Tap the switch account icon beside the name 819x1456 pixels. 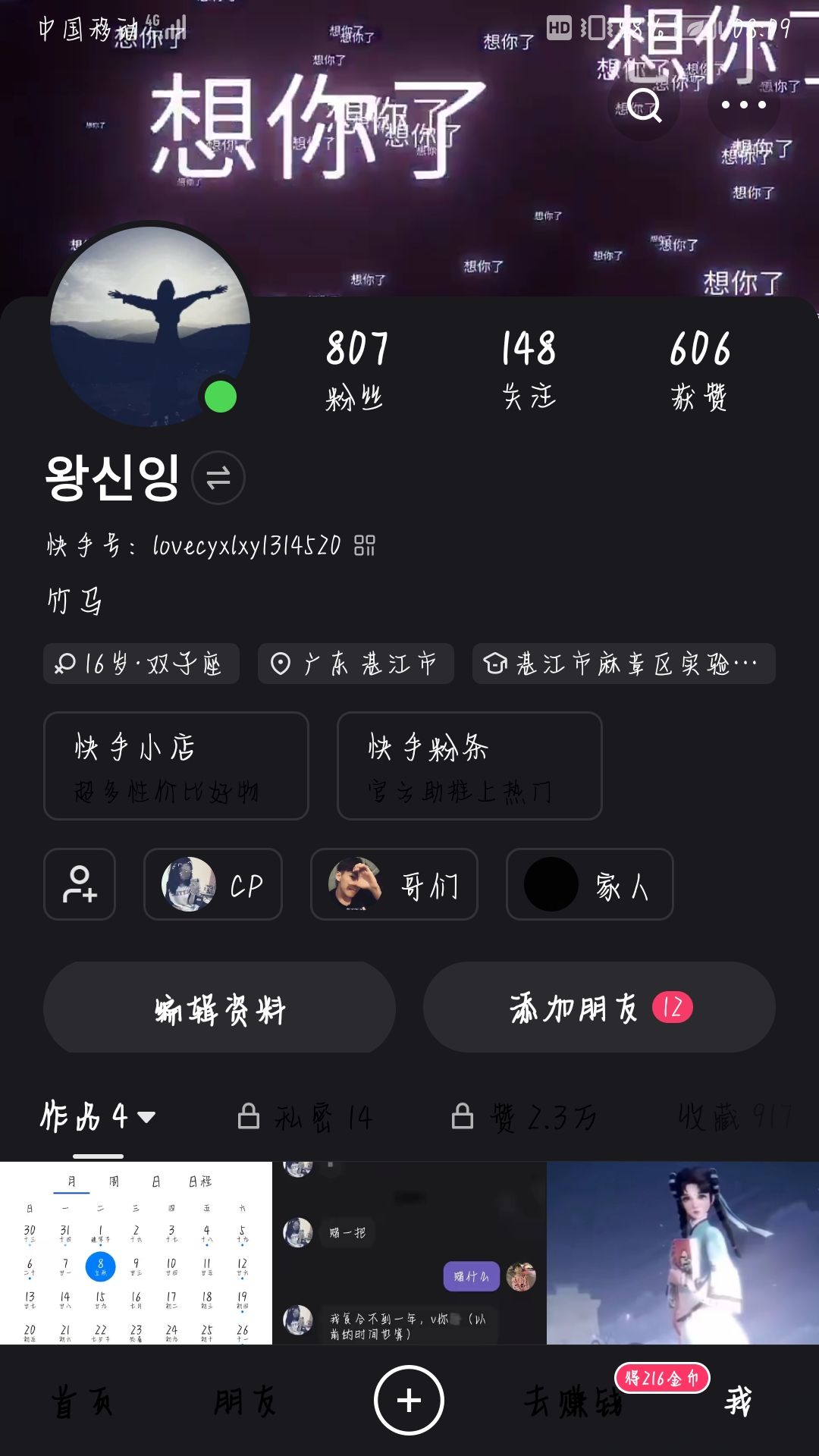(218, 478)
